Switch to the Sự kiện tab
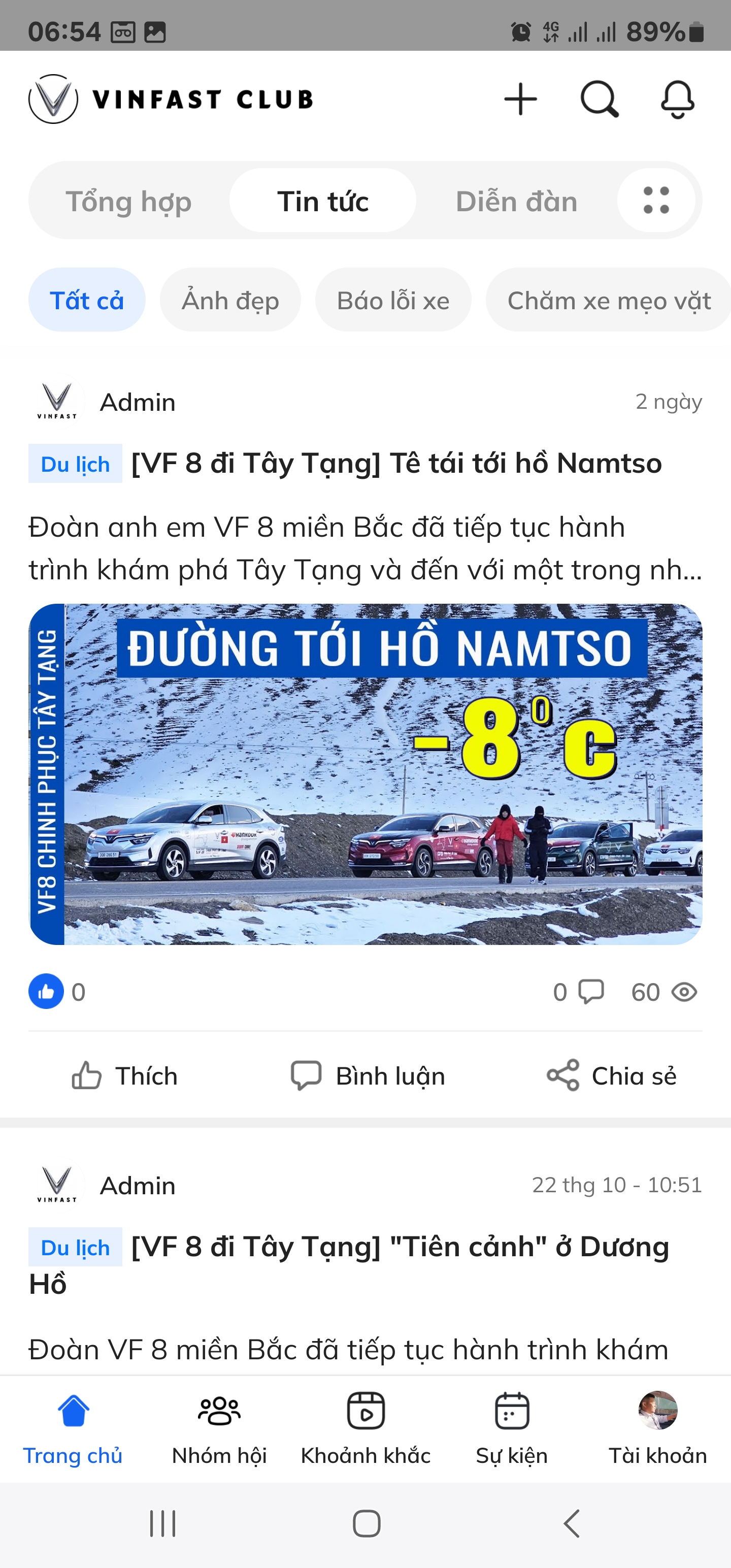This screenshot has height=1568, width=731. click(x=511, y=1428)
